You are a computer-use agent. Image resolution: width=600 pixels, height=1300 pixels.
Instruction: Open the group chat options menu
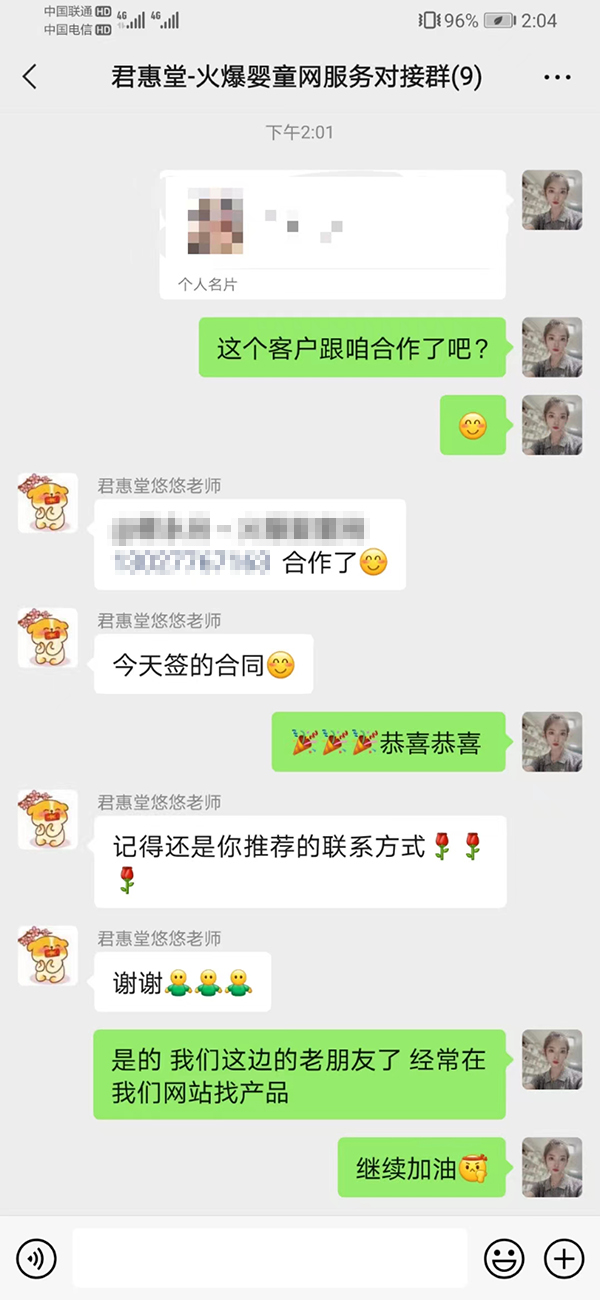[x=557, y=77]
